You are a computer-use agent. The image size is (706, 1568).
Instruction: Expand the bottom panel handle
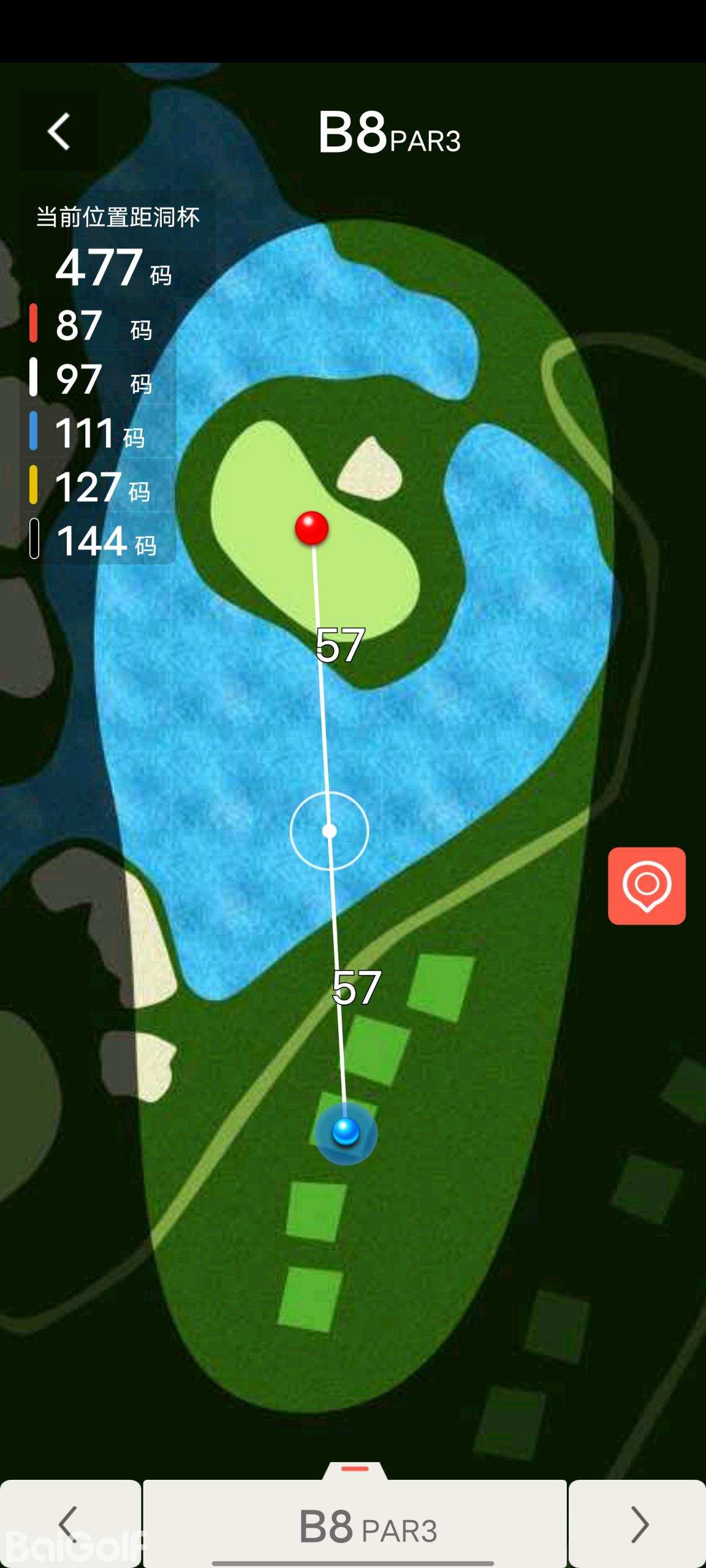pyautogui.click(x=355, y=1470)
